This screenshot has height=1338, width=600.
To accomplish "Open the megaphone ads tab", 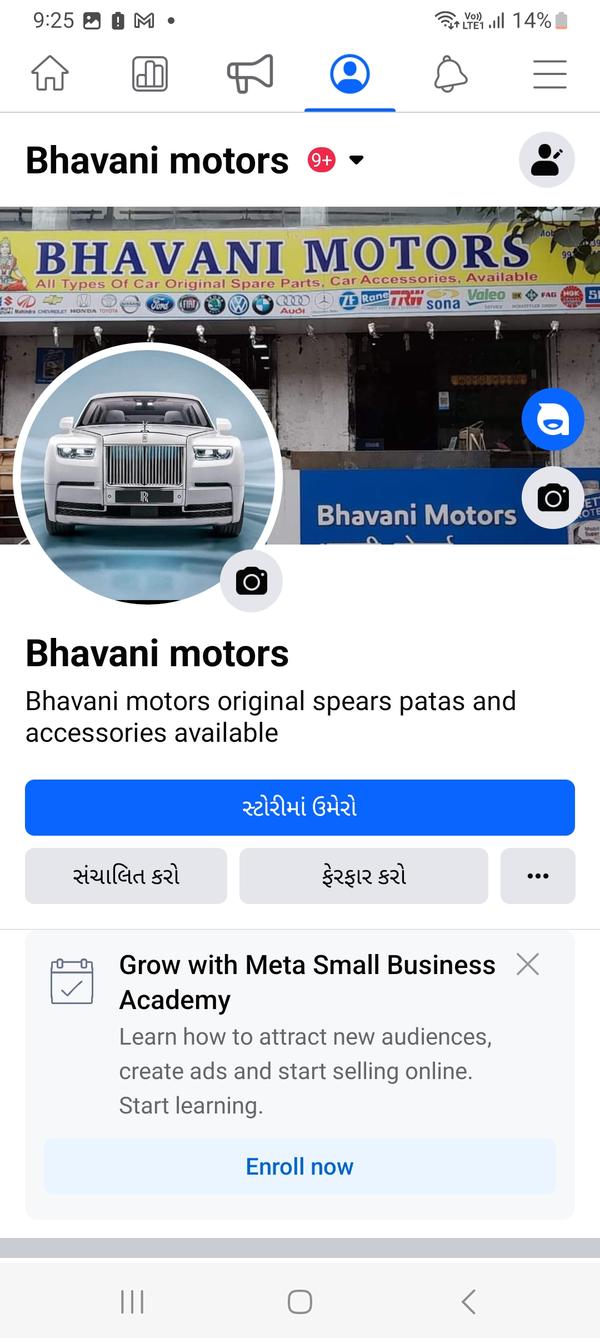I will pyautogui.click(x=250, y=75).
